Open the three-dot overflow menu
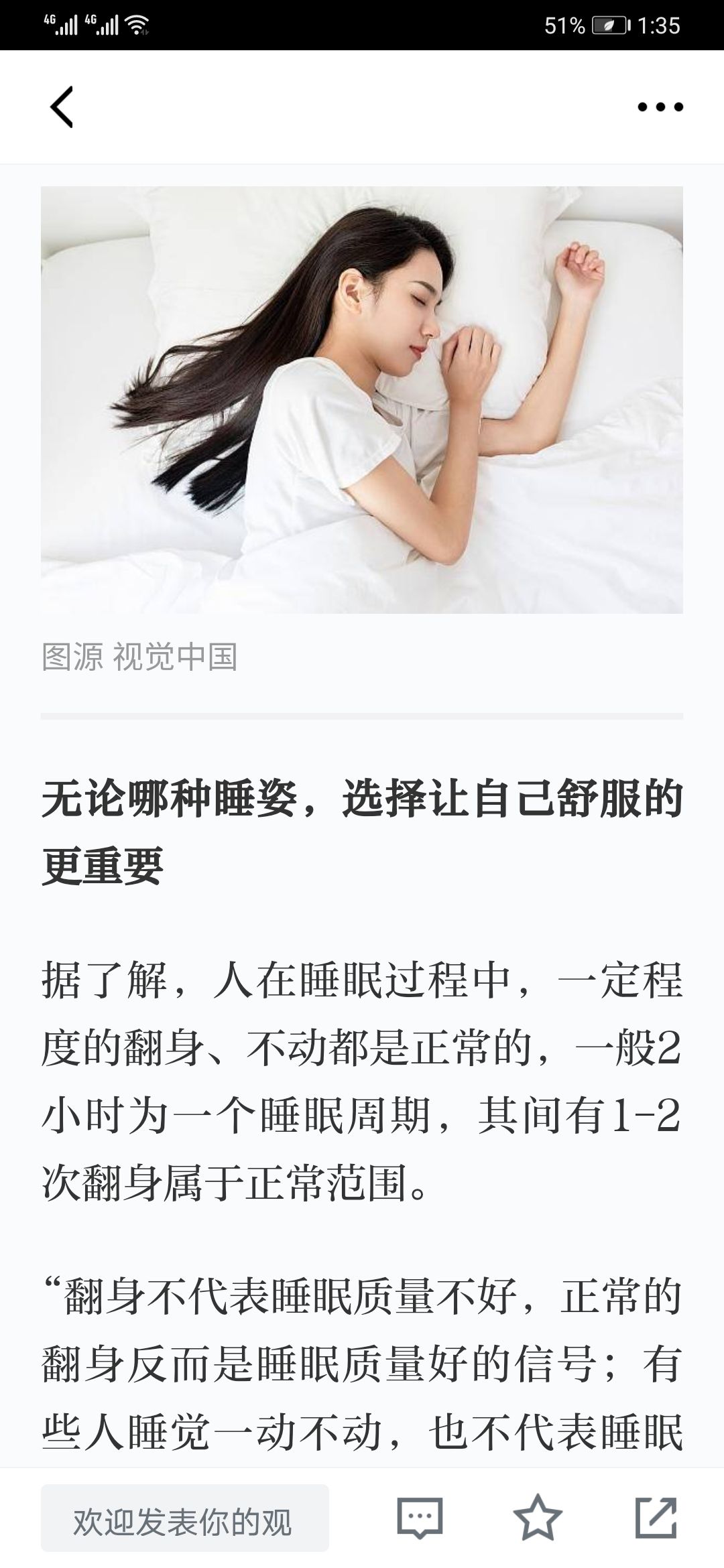Screen dimensions: 724x1568 pos(660,107)
